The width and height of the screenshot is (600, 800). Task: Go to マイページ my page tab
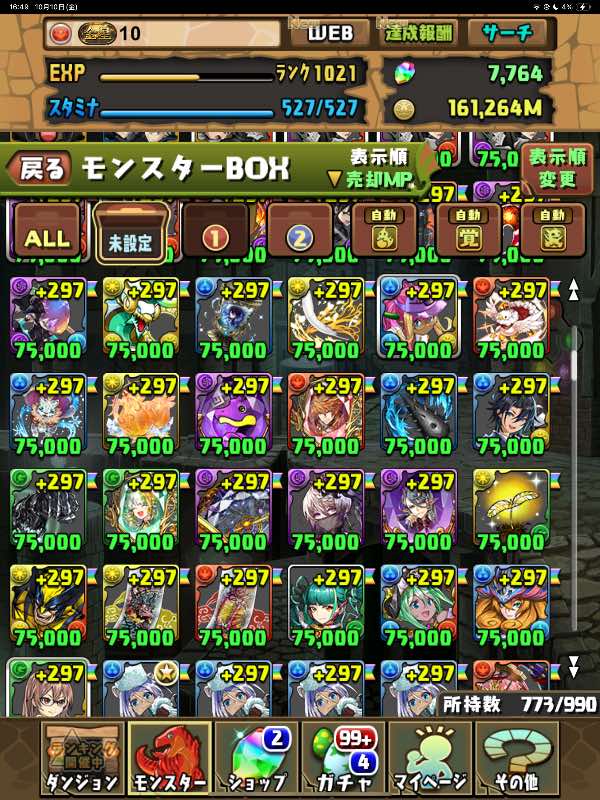[431, 758]
